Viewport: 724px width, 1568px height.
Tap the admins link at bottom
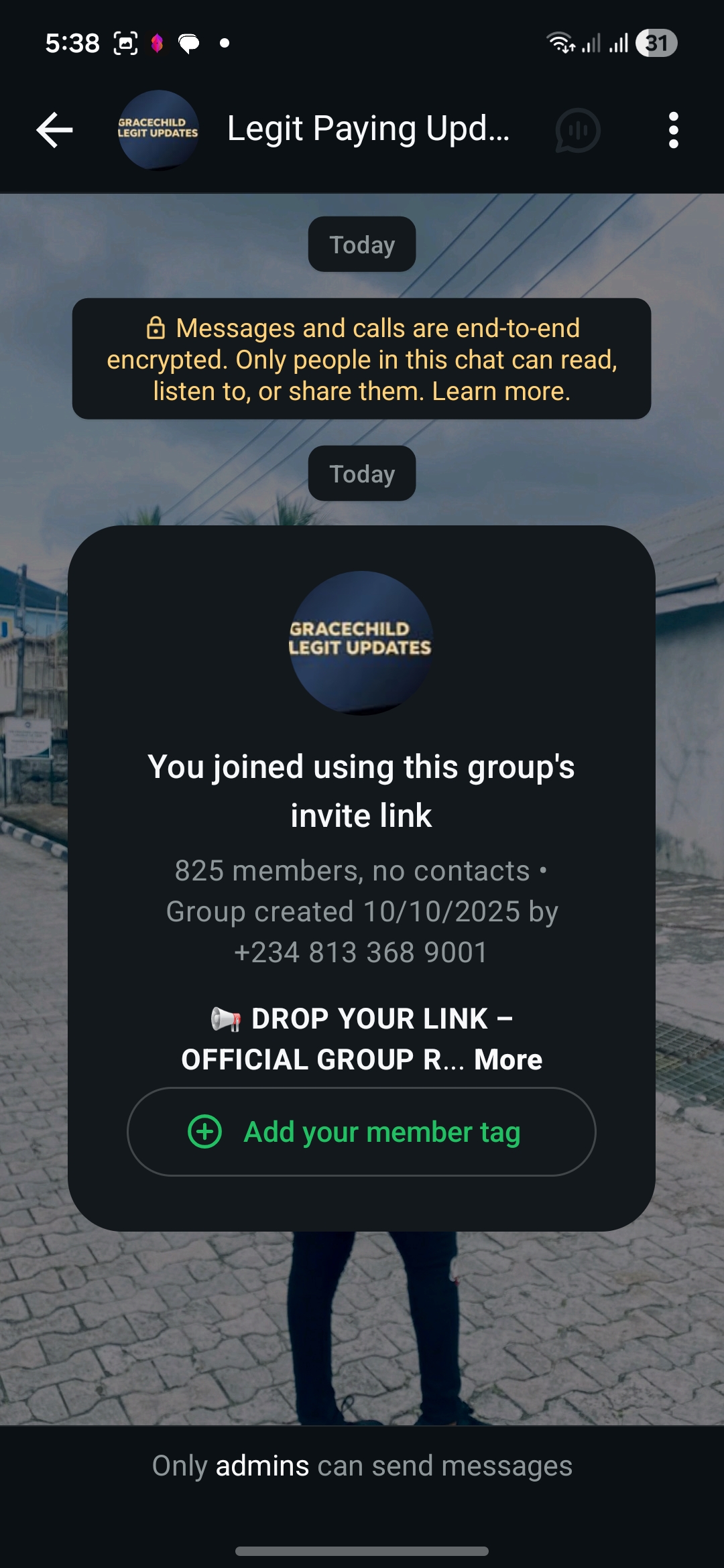[x=261, y=1465]
